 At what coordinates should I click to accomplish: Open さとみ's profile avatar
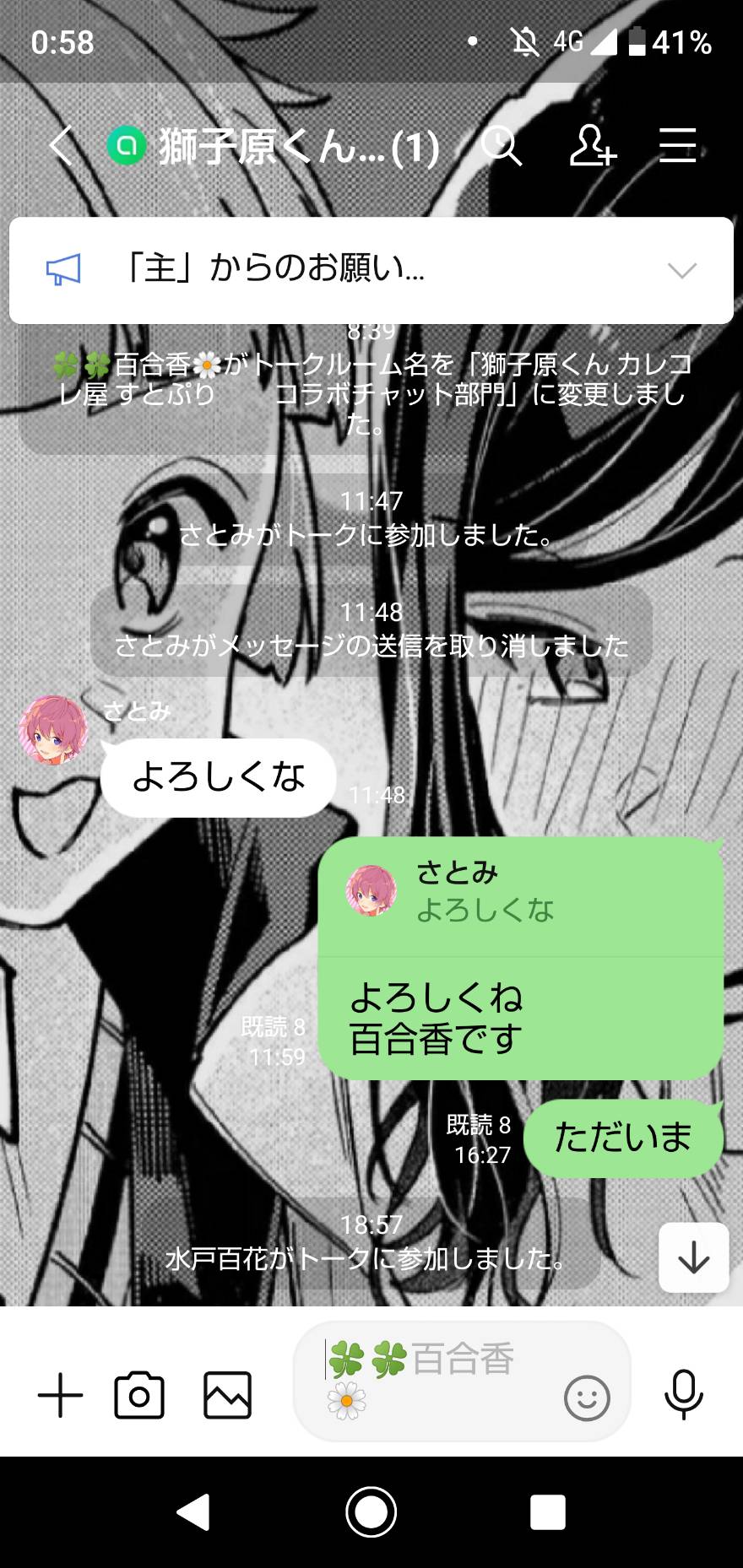click(54, 731)
